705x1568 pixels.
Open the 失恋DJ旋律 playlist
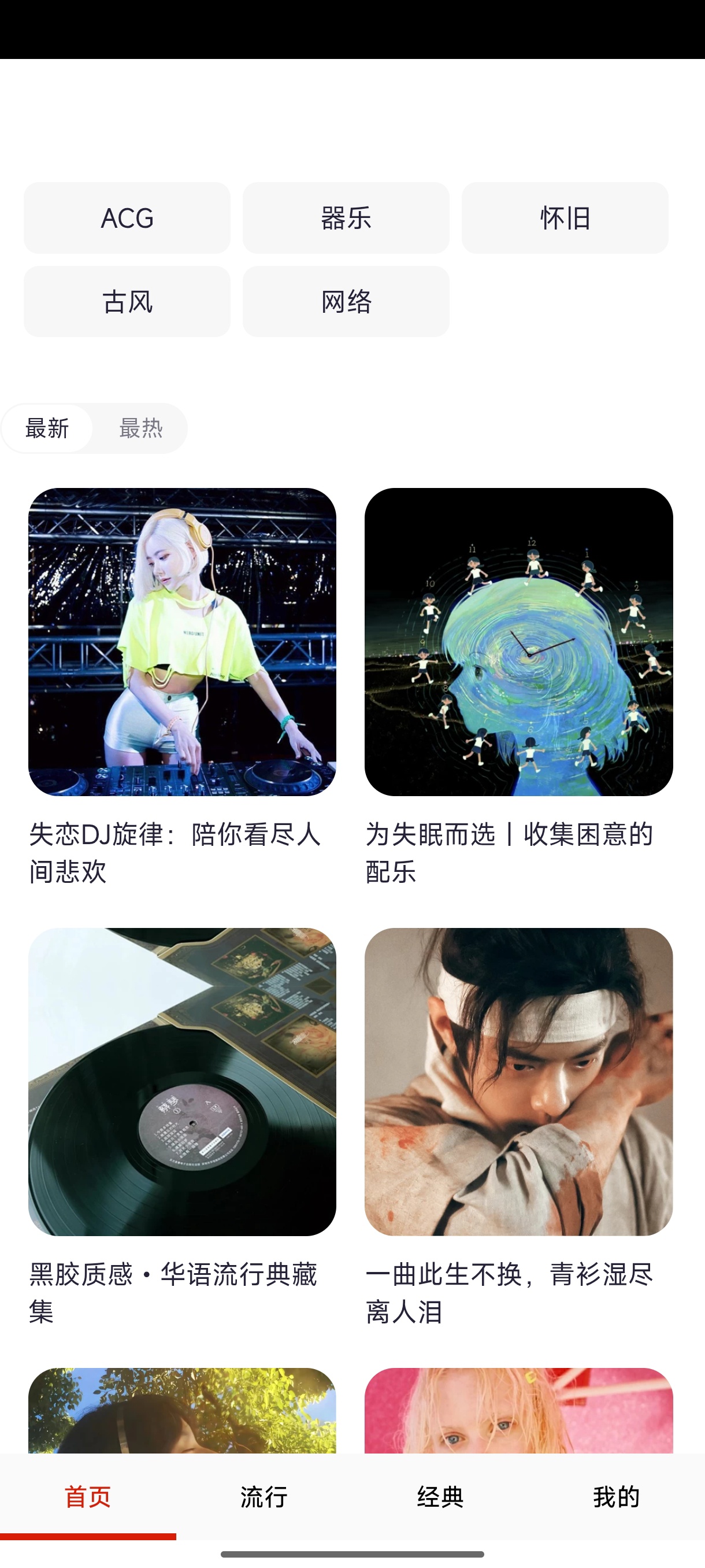click(182, 642)
